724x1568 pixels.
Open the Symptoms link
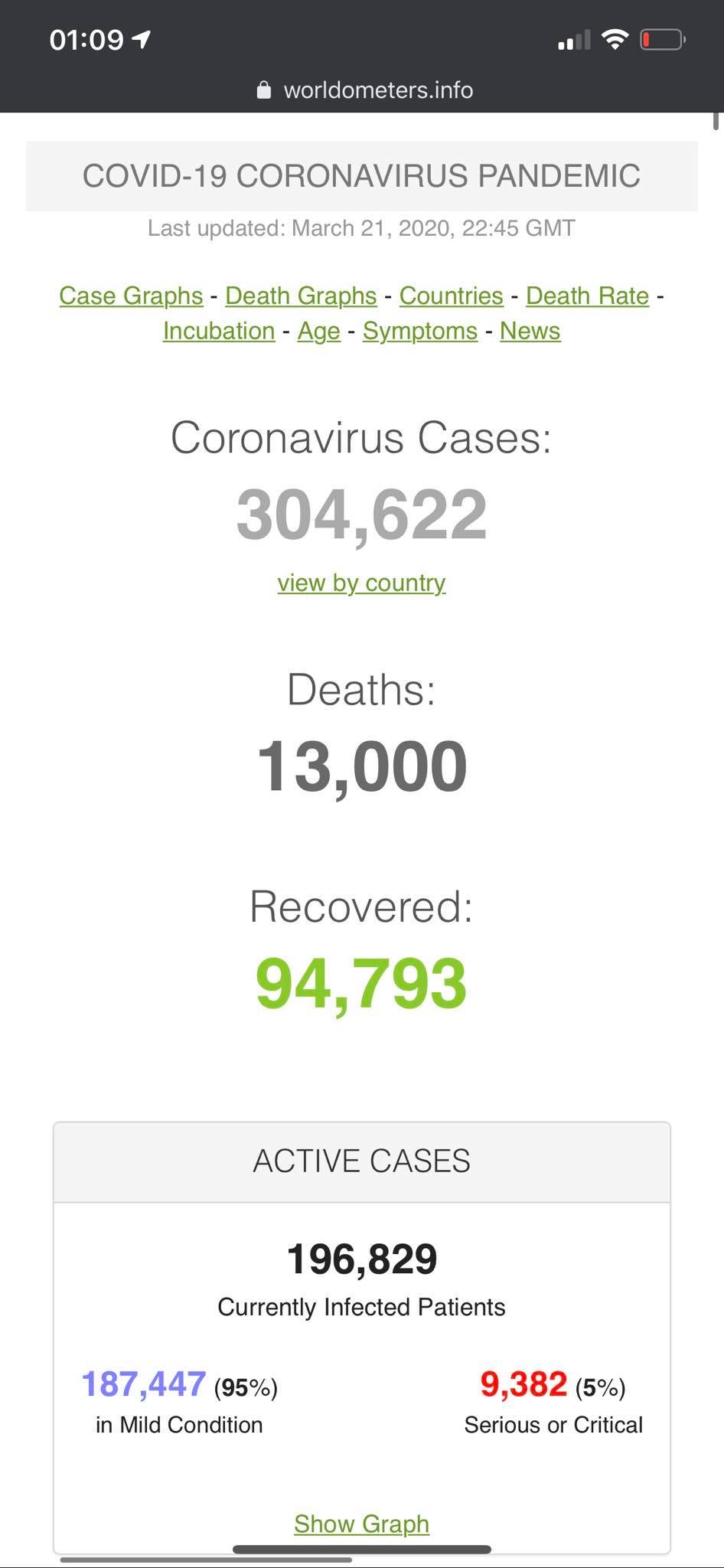tap(419, 331)
